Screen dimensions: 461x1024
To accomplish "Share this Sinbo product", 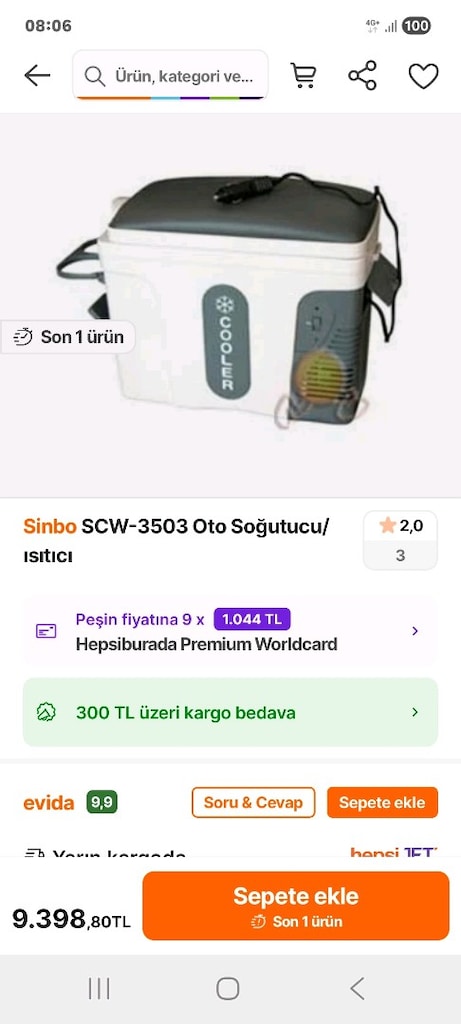I will coord(362,76).
